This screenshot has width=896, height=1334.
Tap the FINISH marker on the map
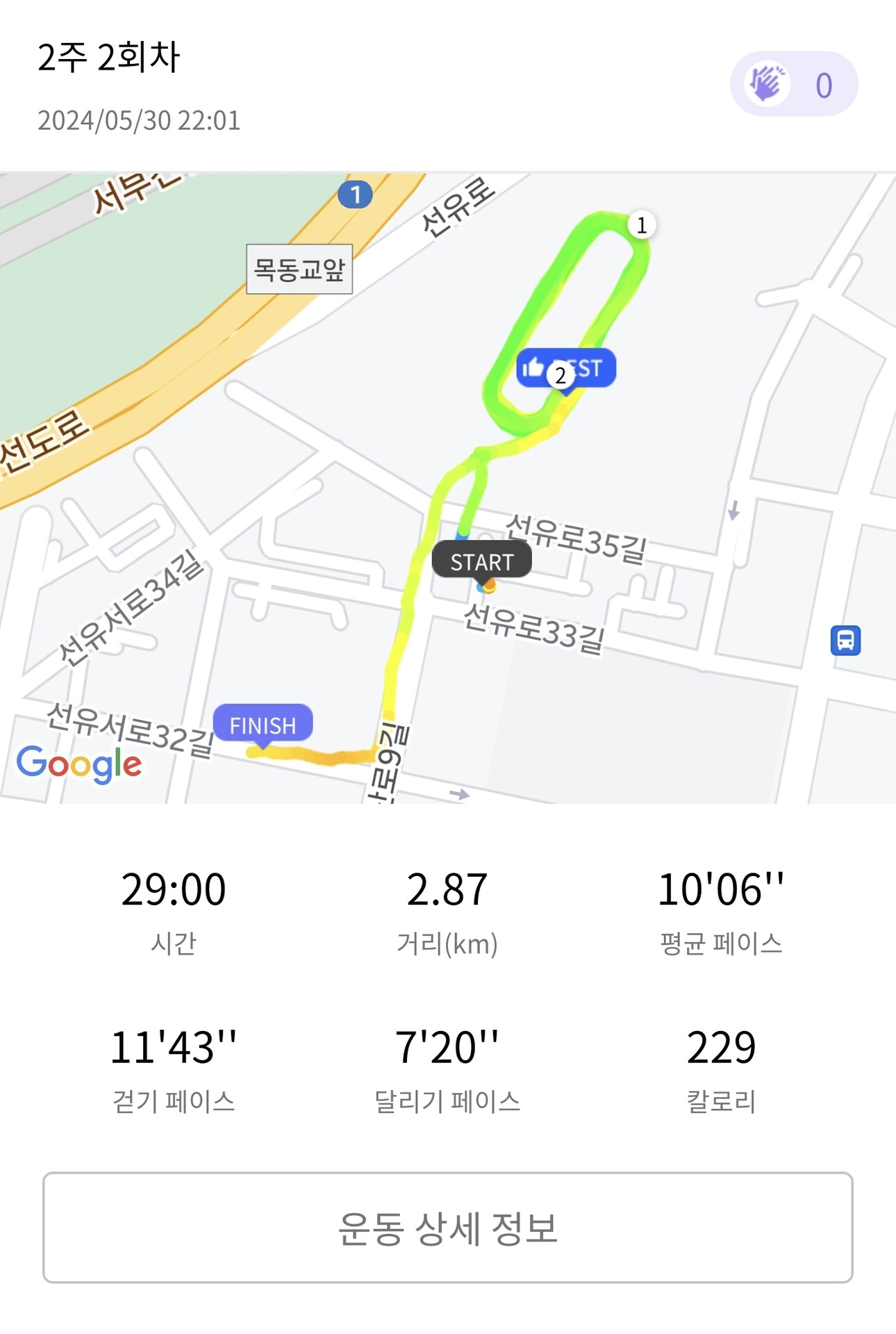[x=263, y=724]
